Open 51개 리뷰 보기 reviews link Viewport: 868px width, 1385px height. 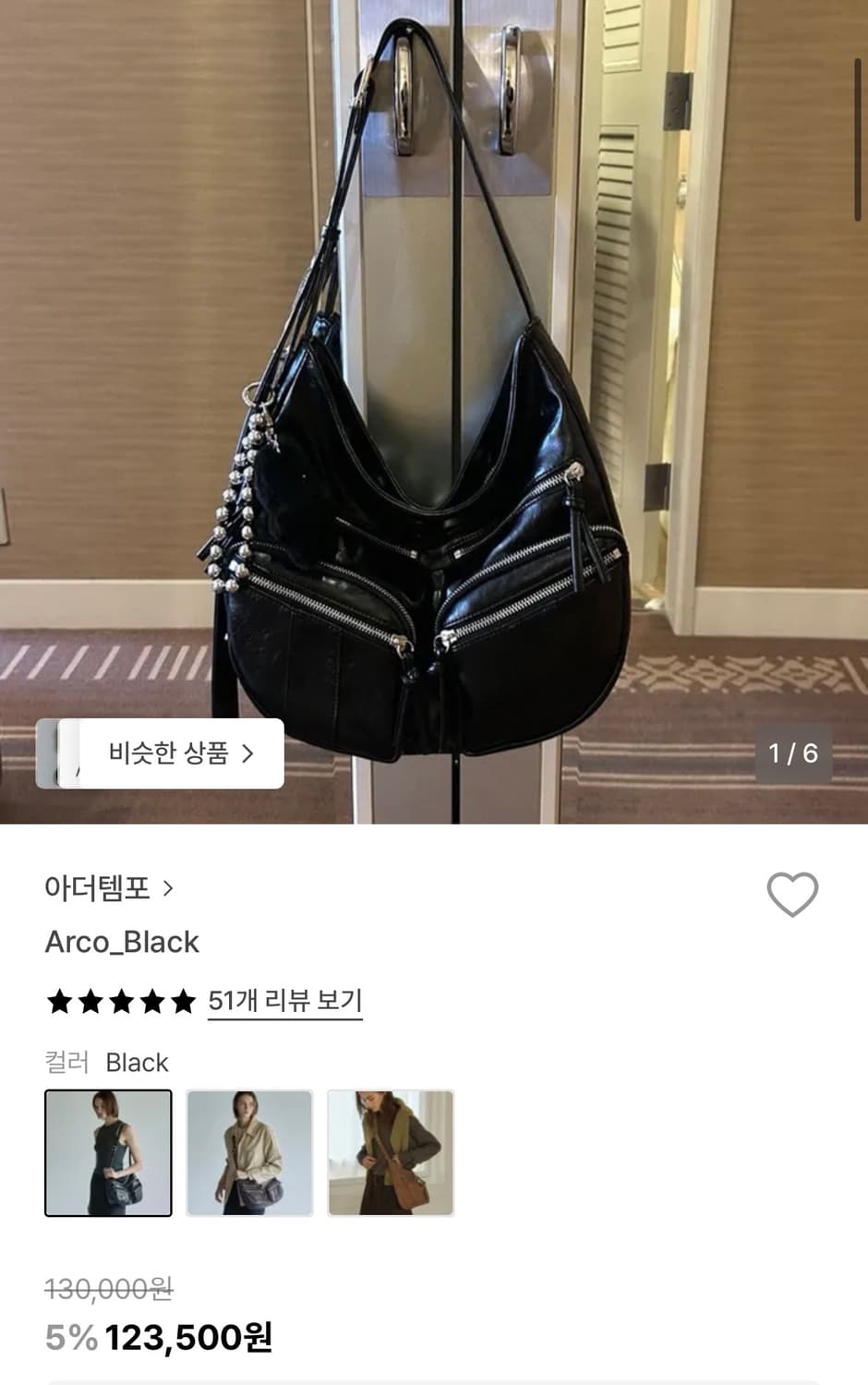pos(284,1001)
